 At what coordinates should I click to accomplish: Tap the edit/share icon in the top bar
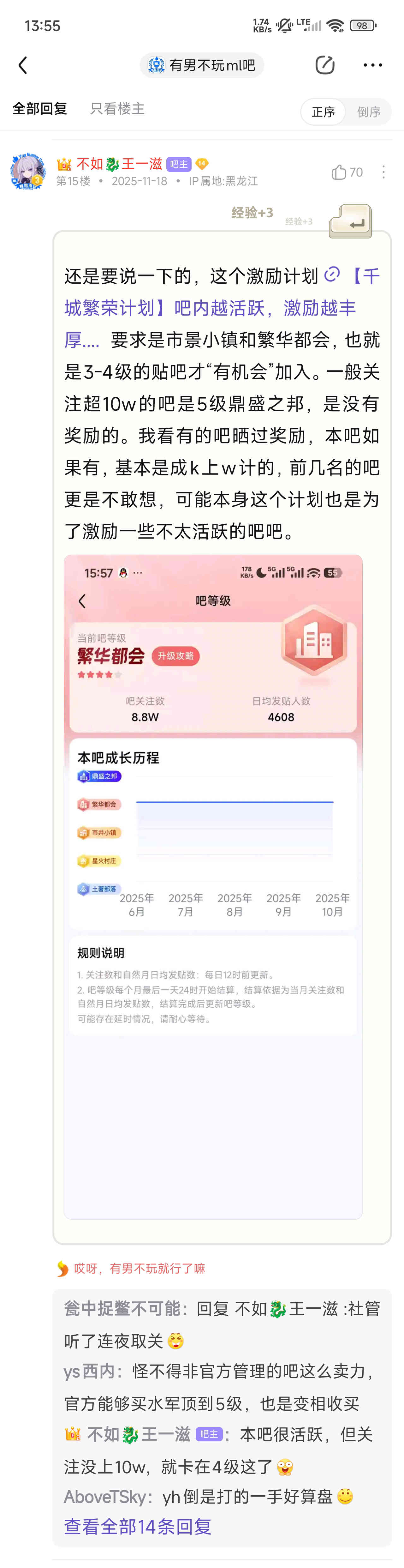point(325,65)
